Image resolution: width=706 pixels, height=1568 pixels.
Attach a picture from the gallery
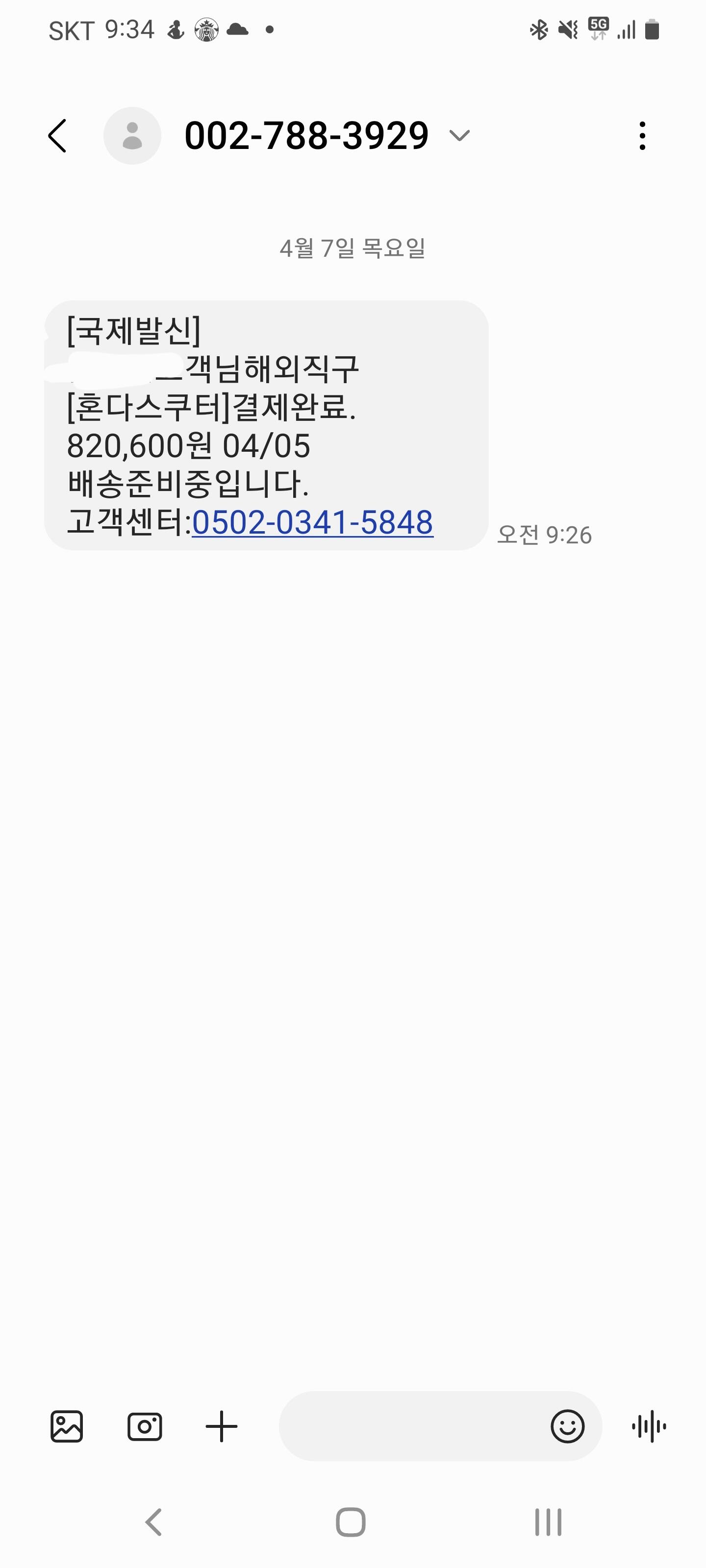click(66, 1426)
